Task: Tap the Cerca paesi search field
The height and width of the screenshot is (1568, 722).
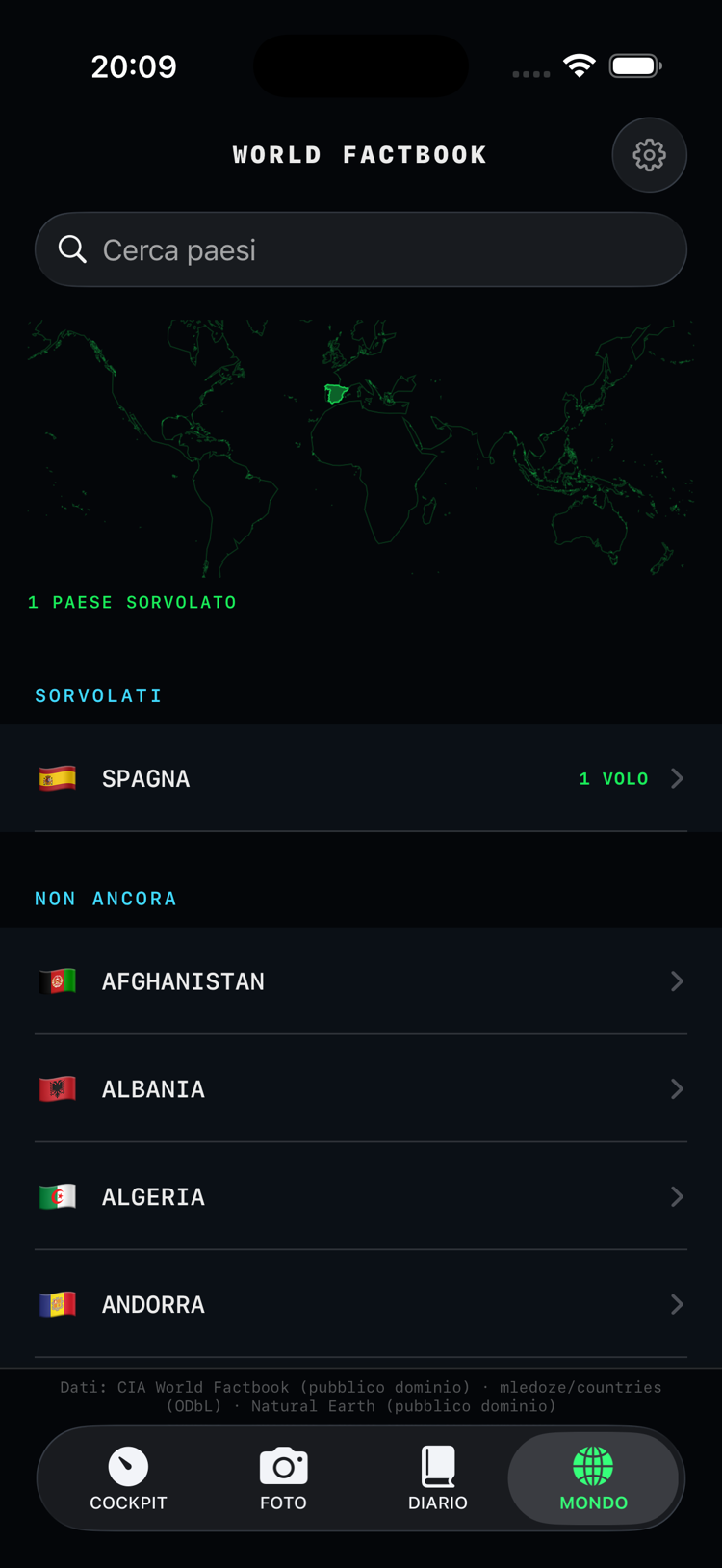Action: pyautogui.click(x=361, y=249)
